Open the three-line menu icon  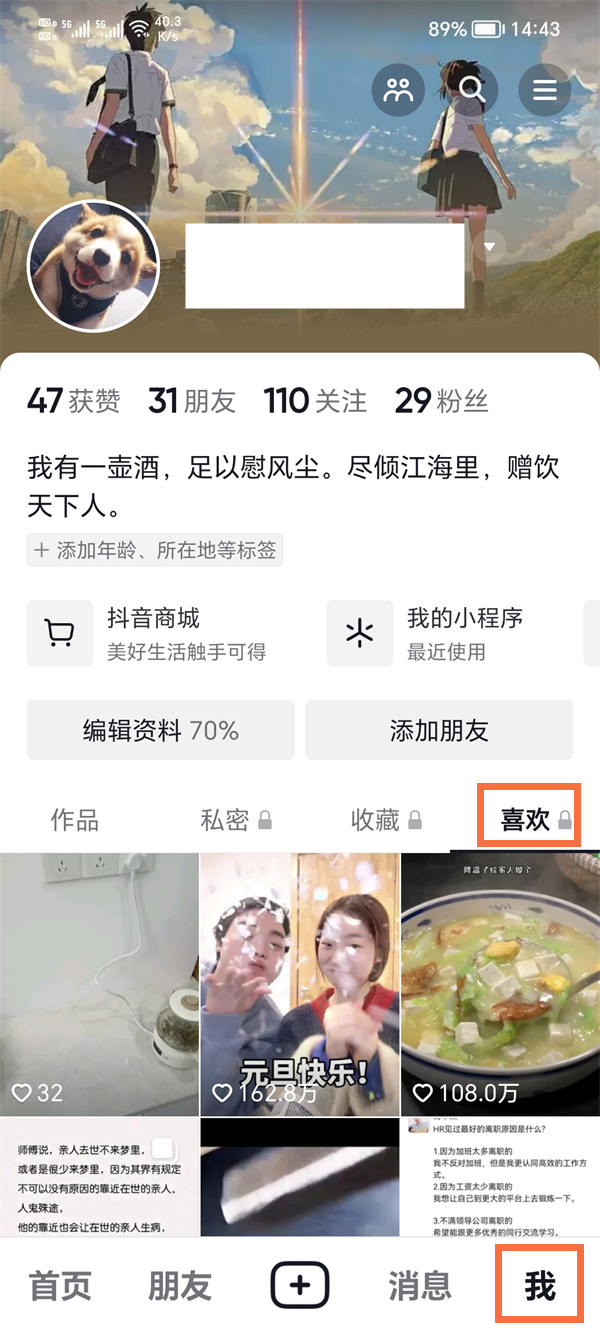(544, 91)
